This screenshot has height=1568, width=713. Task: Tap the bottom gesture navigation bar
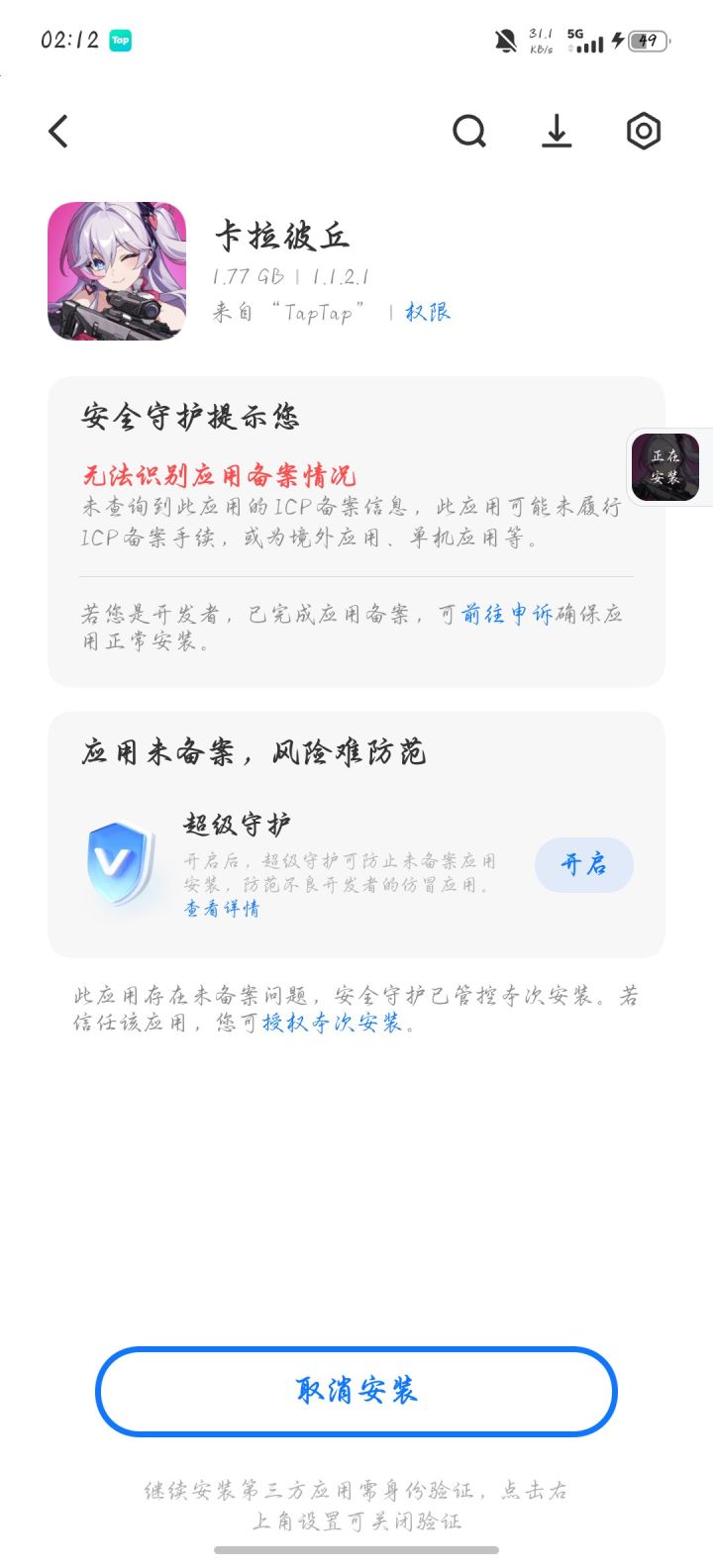pos(356,1552)
